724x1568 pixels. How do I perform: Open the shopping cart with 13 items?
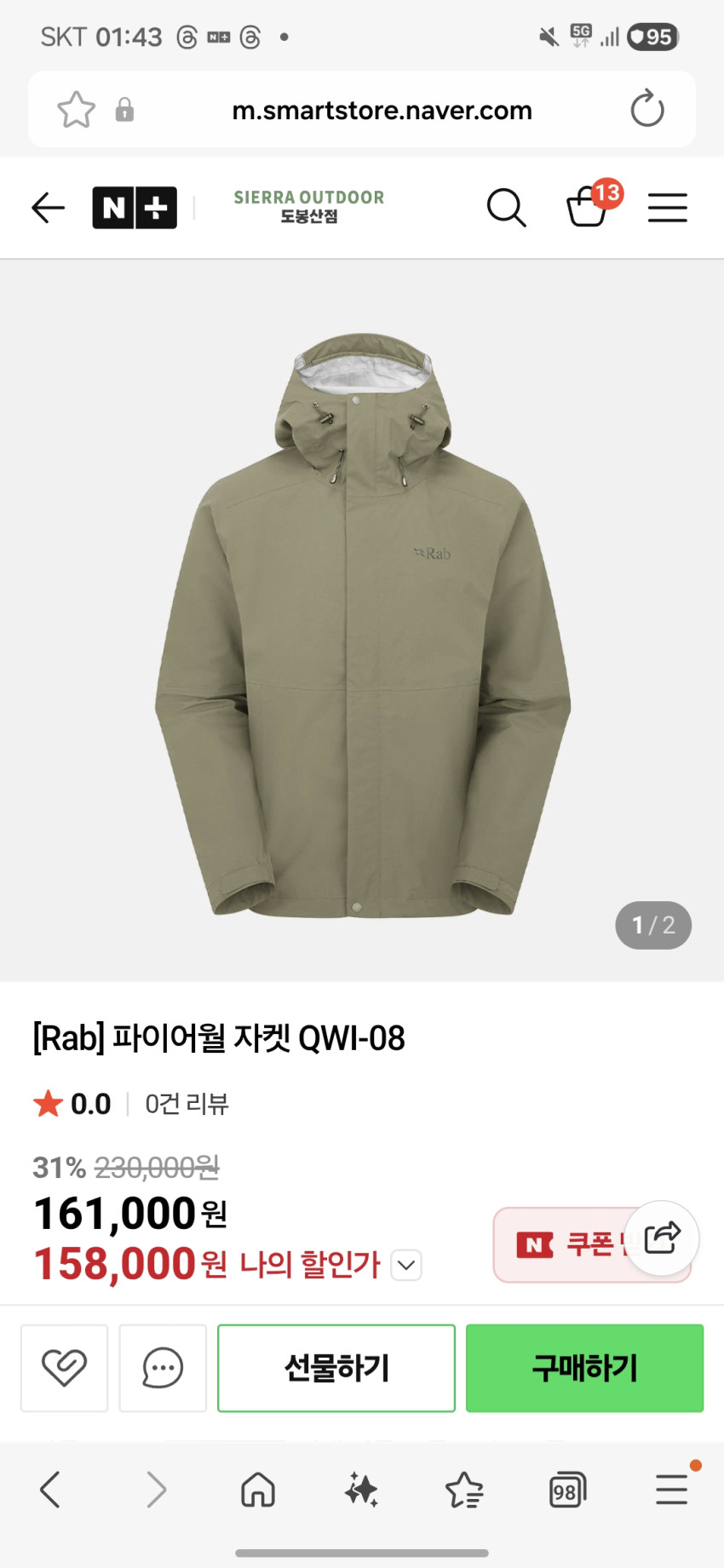click(x=588, y=207)
